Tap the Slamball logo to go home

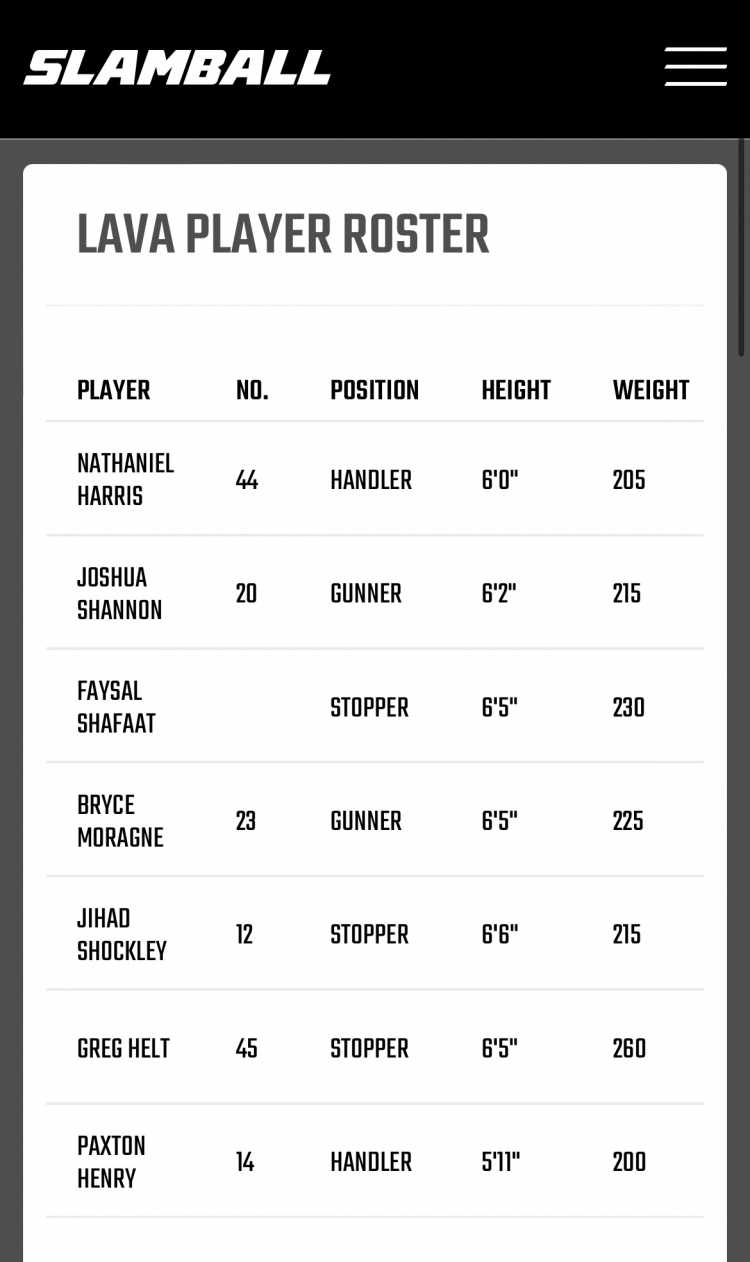pos(178,68)
